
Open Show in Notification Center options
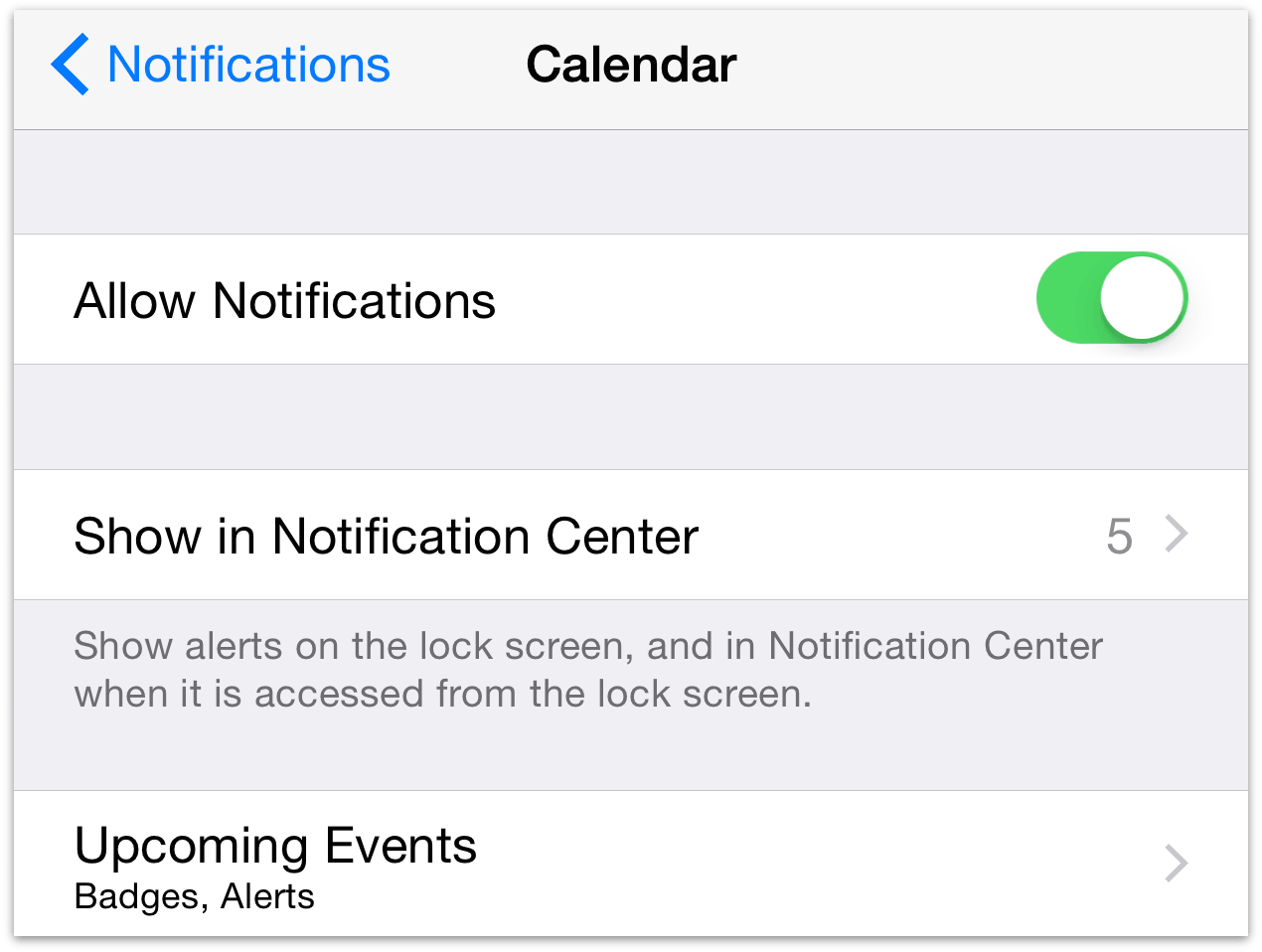point(630,536)
